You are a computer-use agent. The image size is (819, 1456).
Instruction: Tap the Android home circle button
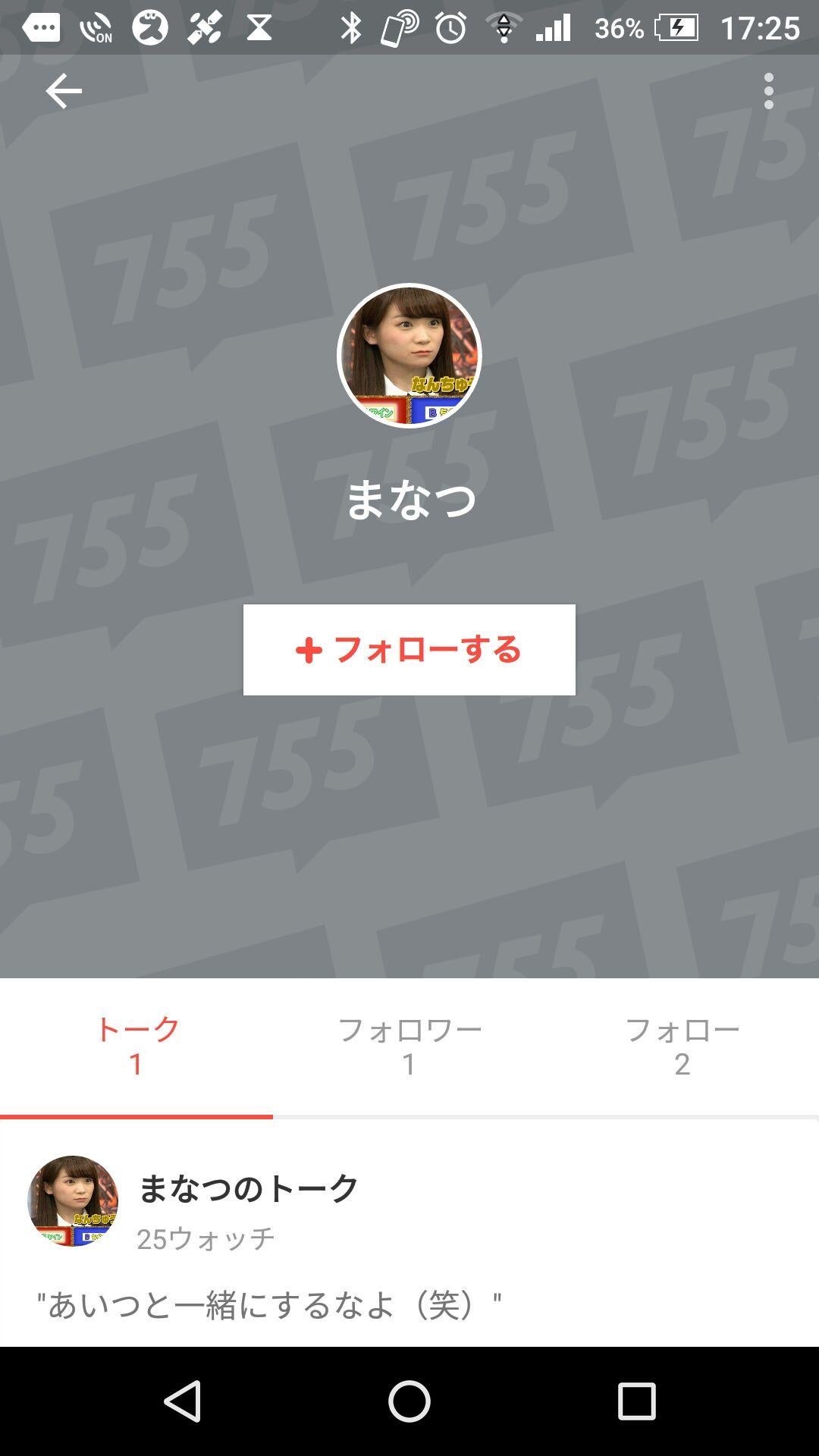pos(409,1401)
